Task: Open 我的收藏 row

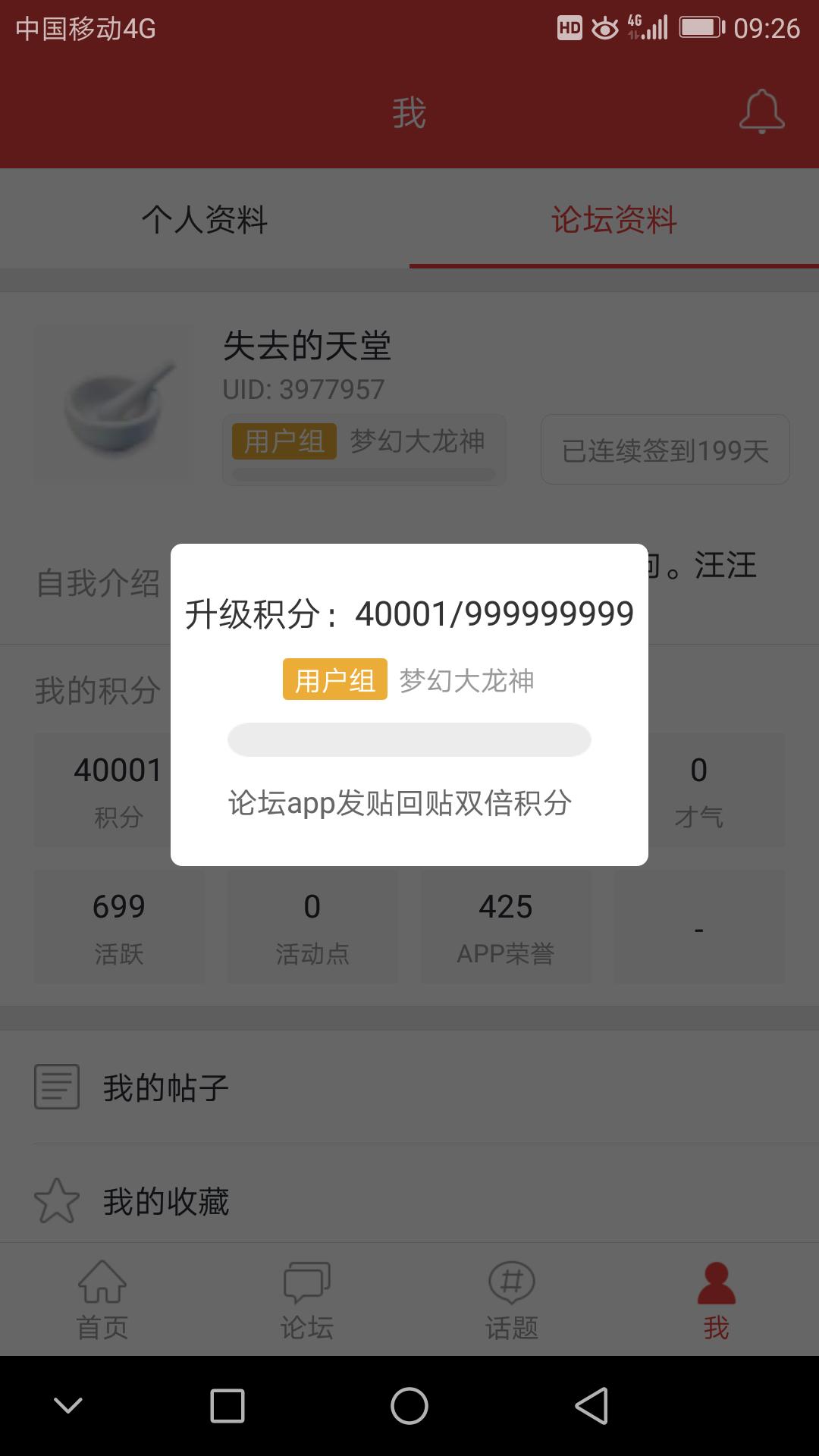Action: [409, 1201]
